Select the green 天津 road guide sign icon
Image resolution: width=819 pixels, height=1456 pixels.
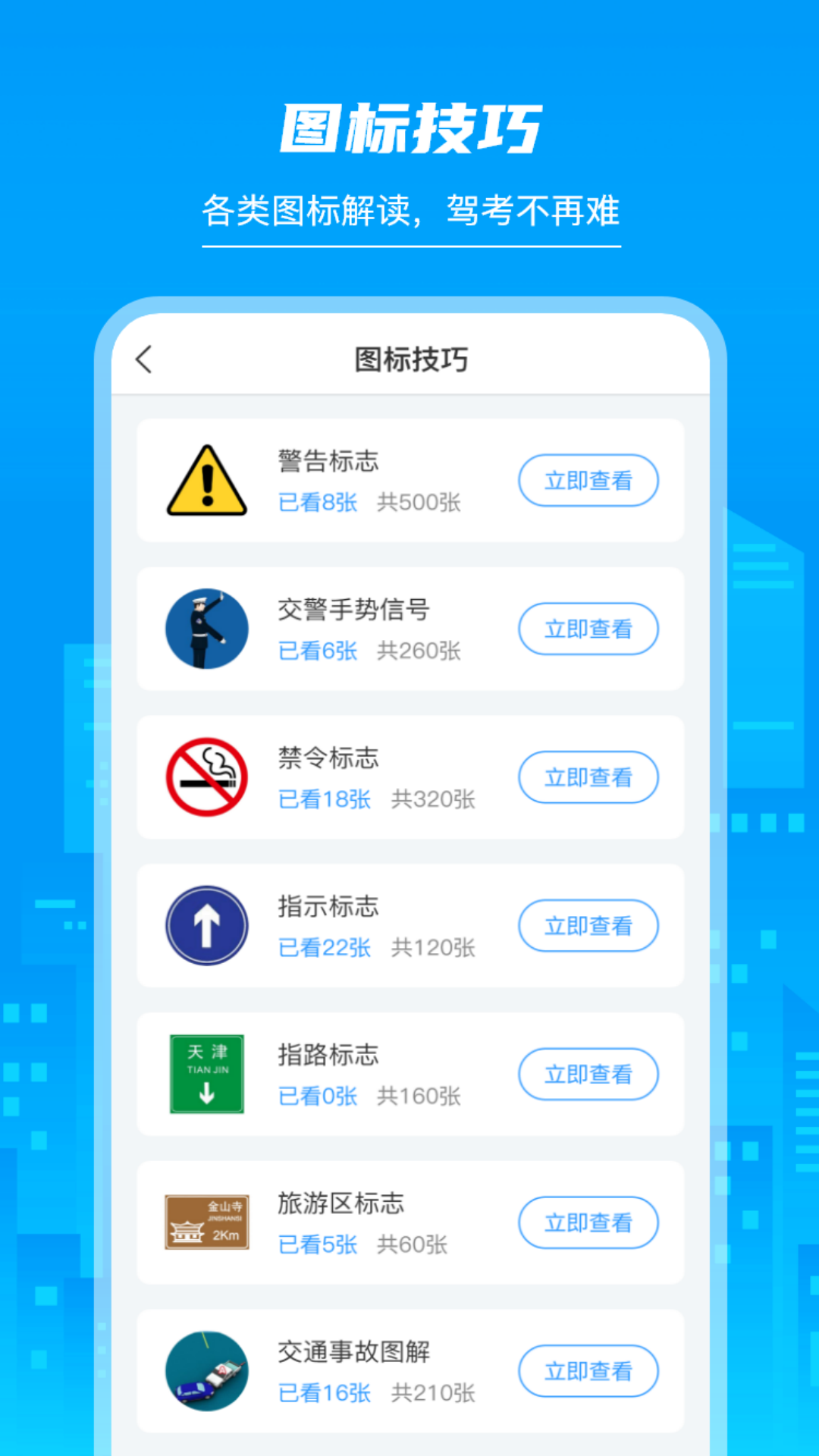pyautogui.click(x=206, y=1072)
